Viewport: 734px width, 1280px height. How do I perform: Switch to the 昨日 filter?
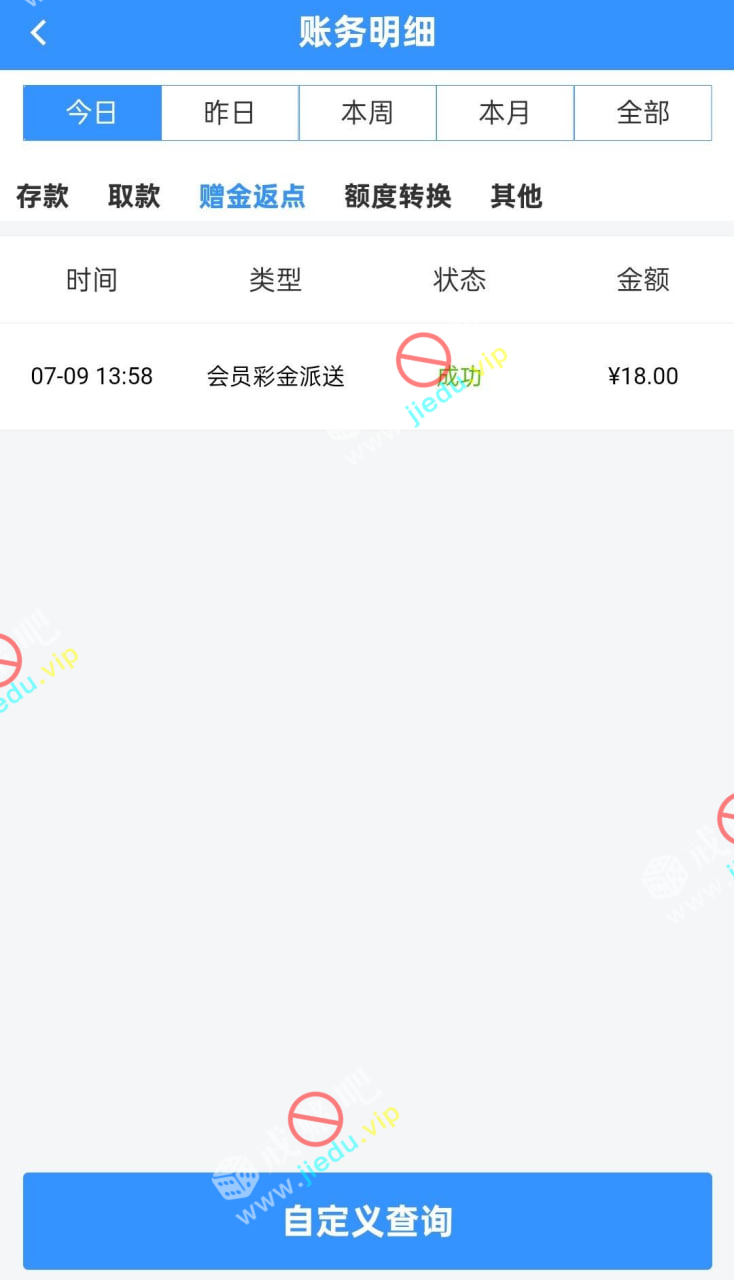(229, 113)
